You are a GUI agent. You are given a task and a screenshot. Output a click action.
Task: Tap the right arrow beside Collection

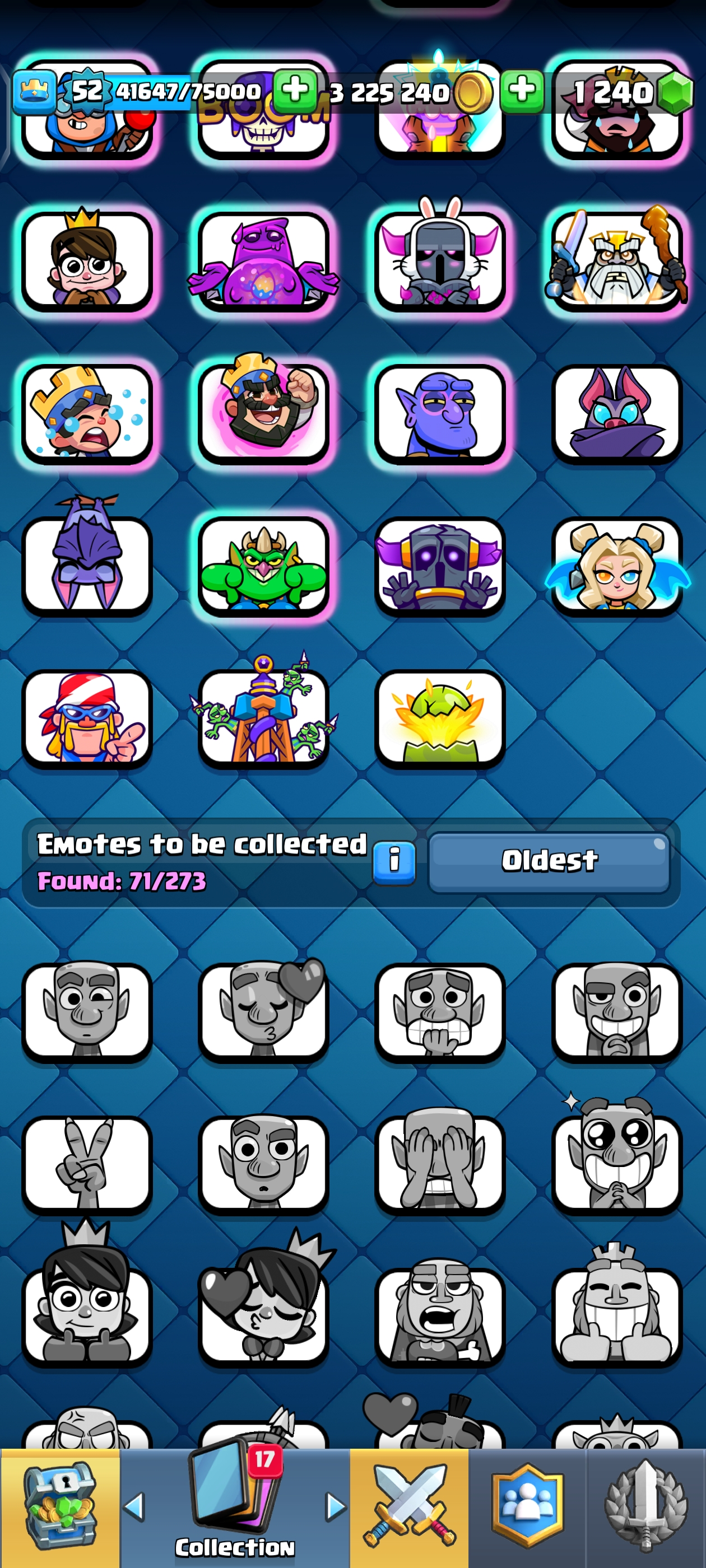tap(335, 1507)
